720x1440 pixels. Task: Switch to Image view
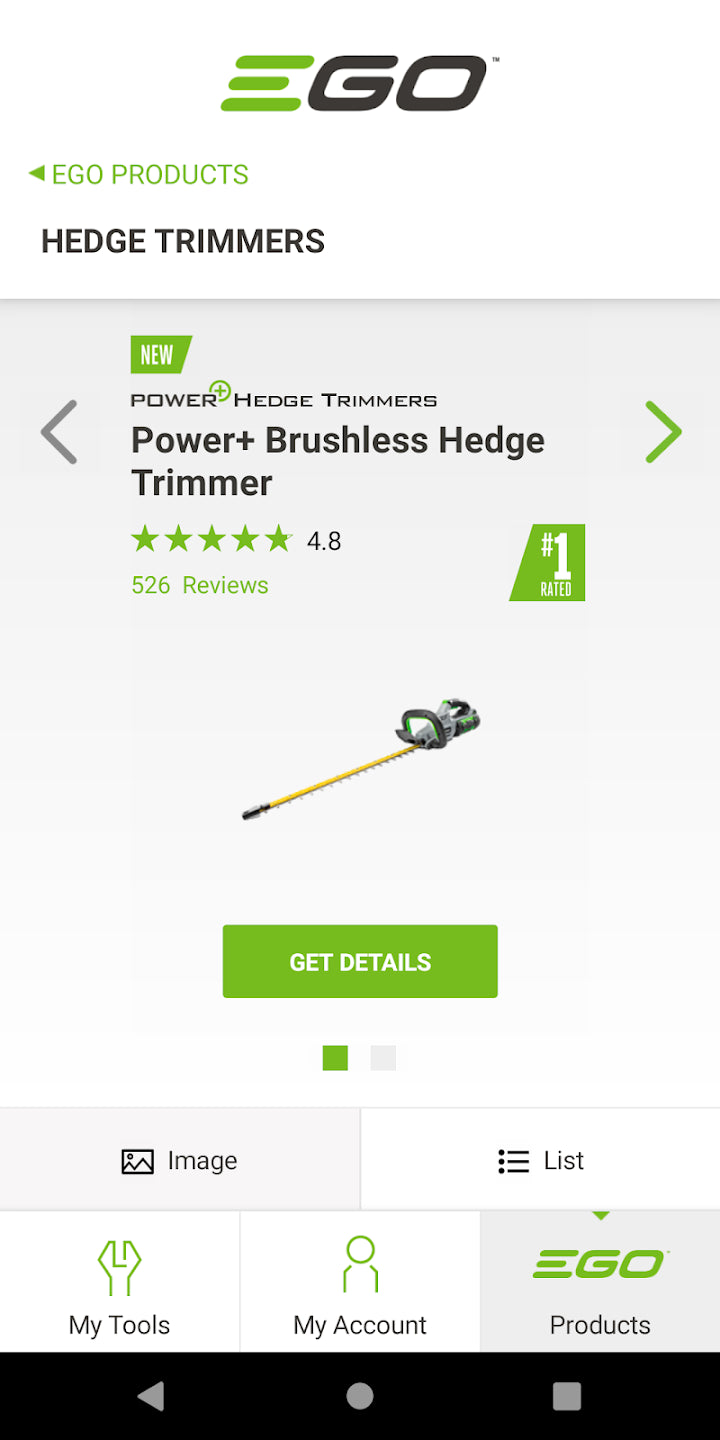tap(180, 1160)
